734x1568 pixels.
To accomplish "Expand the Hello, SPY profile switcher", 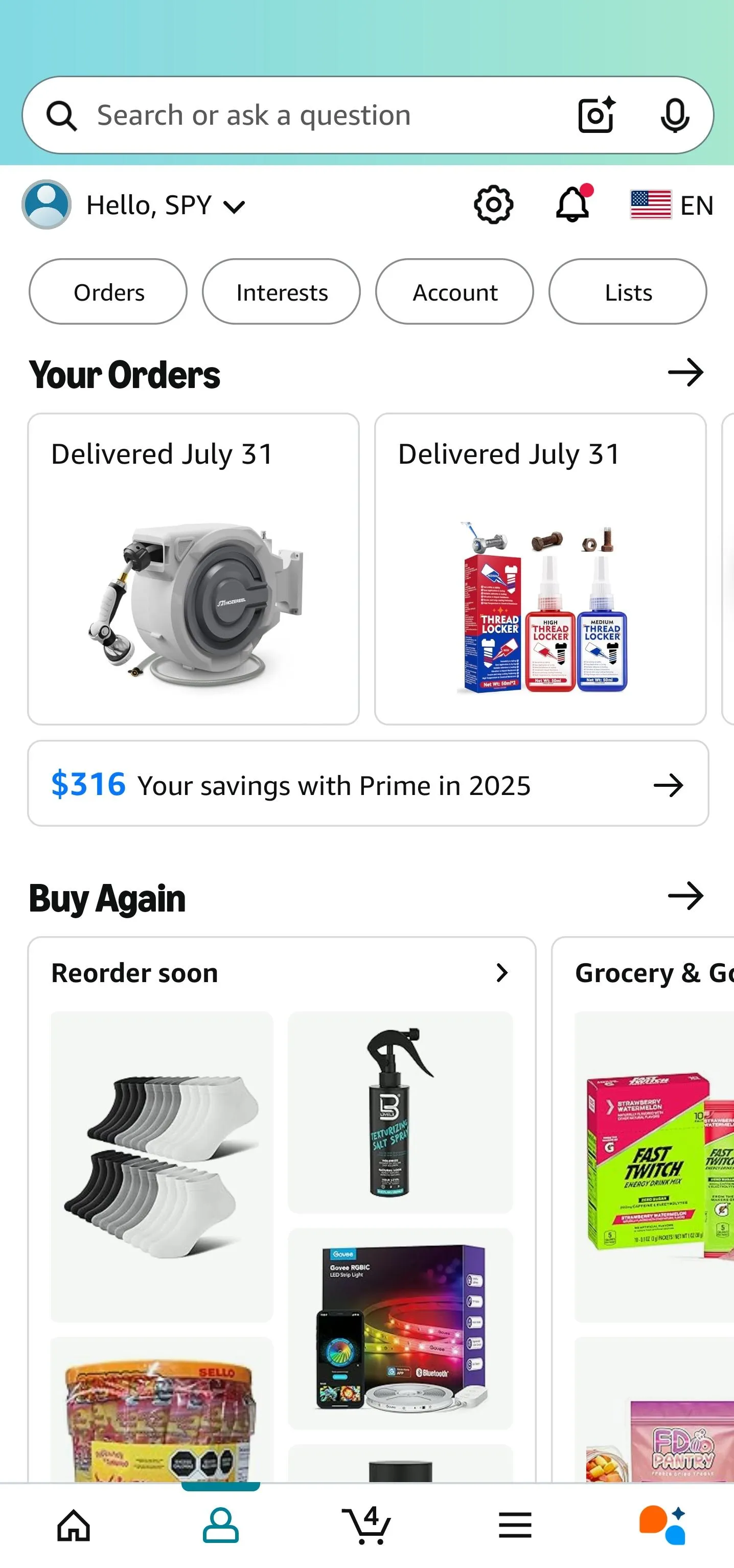I will (x=164, y=205).
